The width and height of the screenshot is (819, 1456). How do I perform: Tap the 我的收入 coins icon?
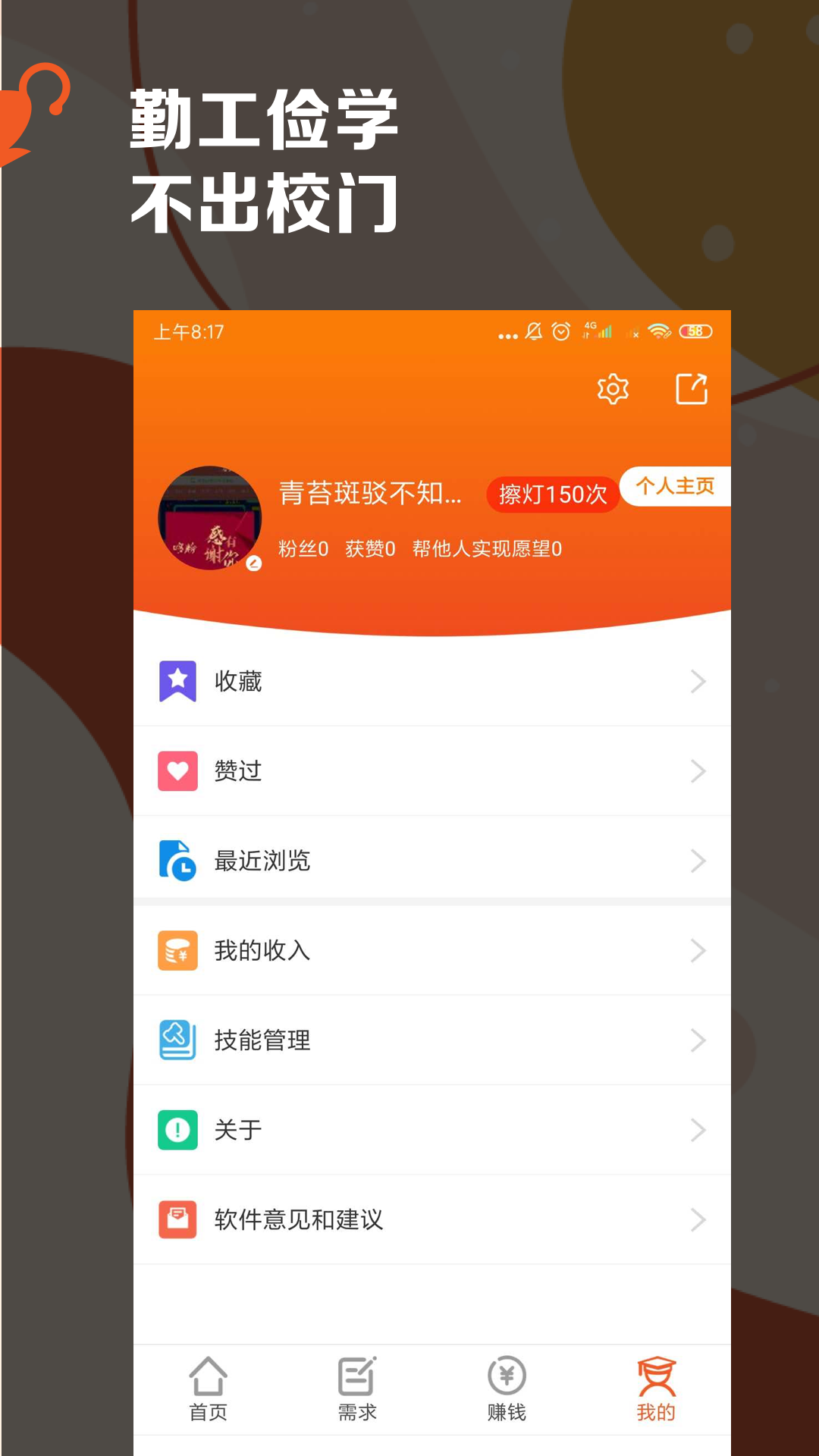177,950
